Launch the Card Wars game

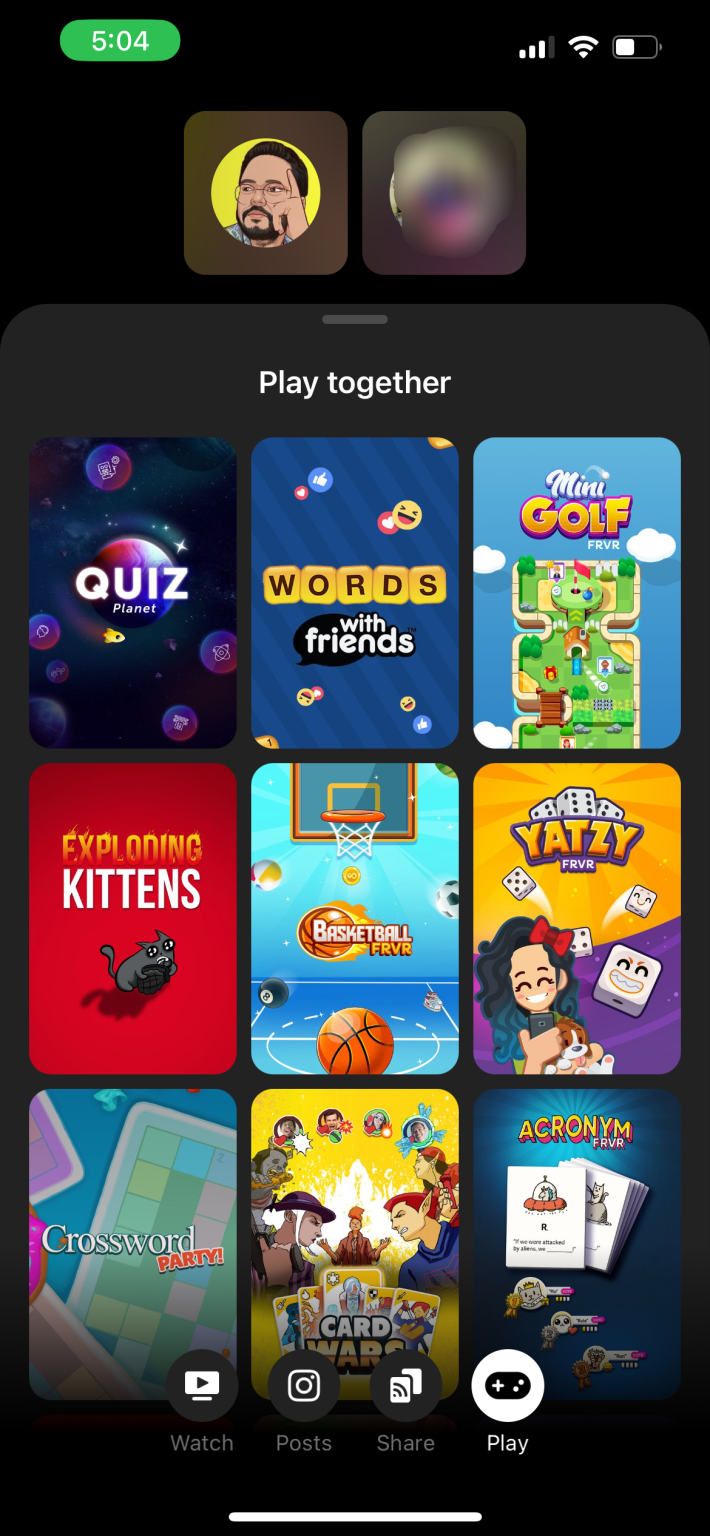[x=355, y=1220]
